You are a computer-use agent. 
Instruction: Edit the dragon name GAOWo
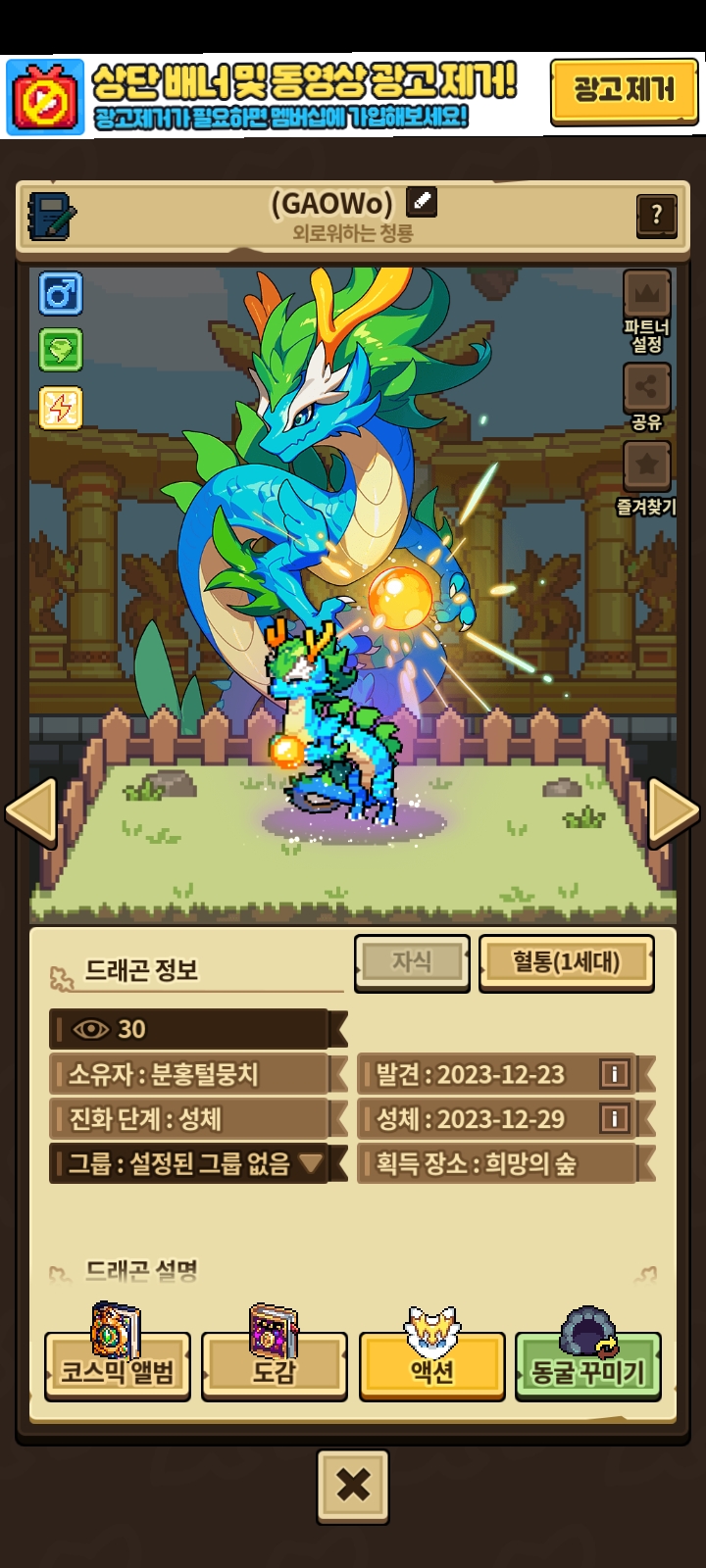click(x=422, y=202)
